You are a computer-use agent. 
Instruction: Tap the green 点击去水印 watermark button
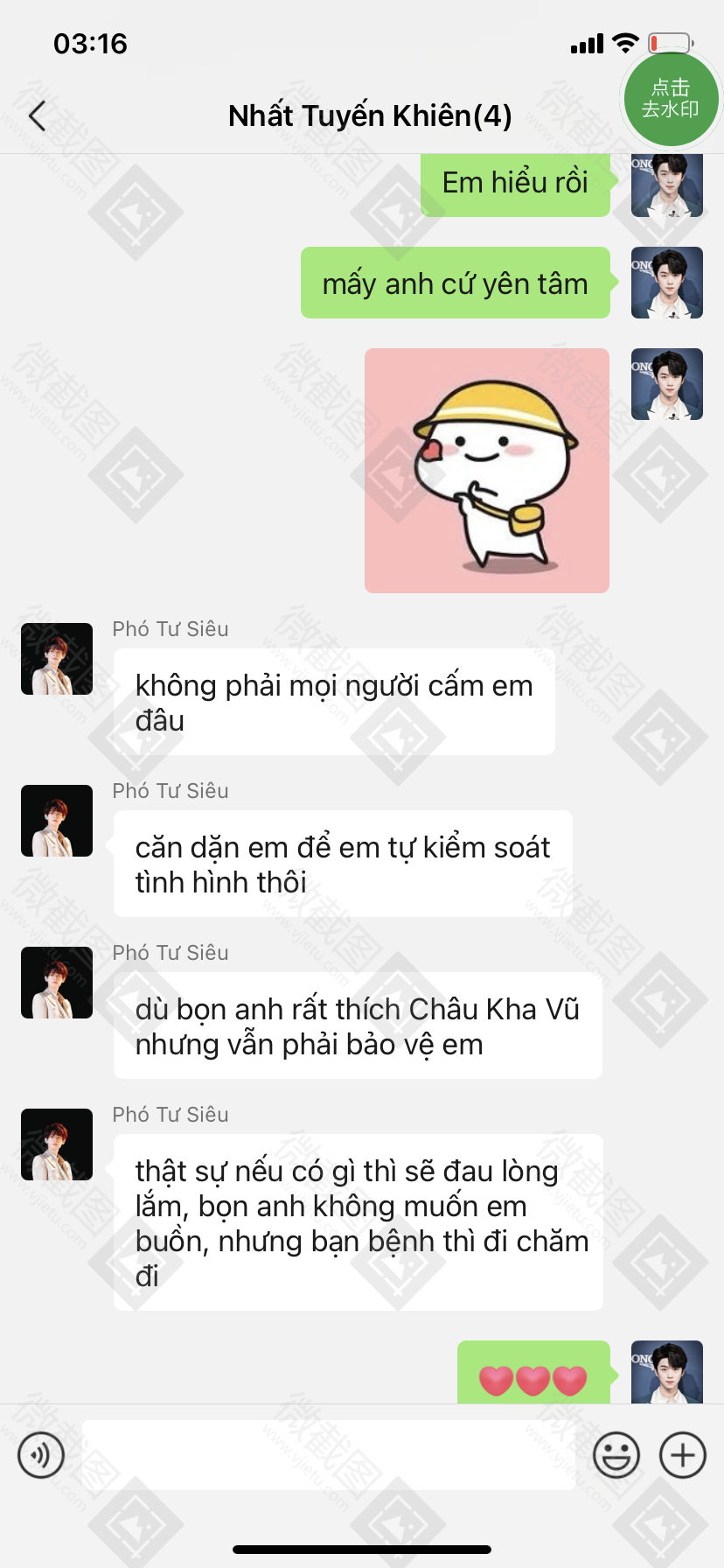pos(670,98)
